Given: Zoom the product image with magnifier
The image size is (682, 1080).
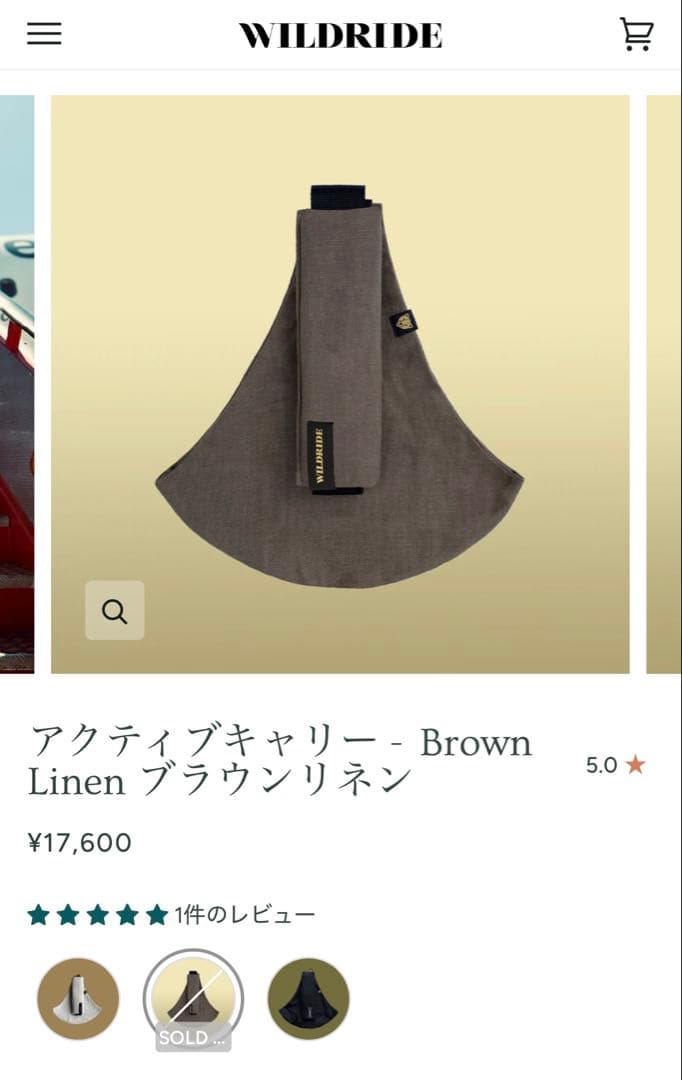Looking at the screenshot, I should pos(115,610).
